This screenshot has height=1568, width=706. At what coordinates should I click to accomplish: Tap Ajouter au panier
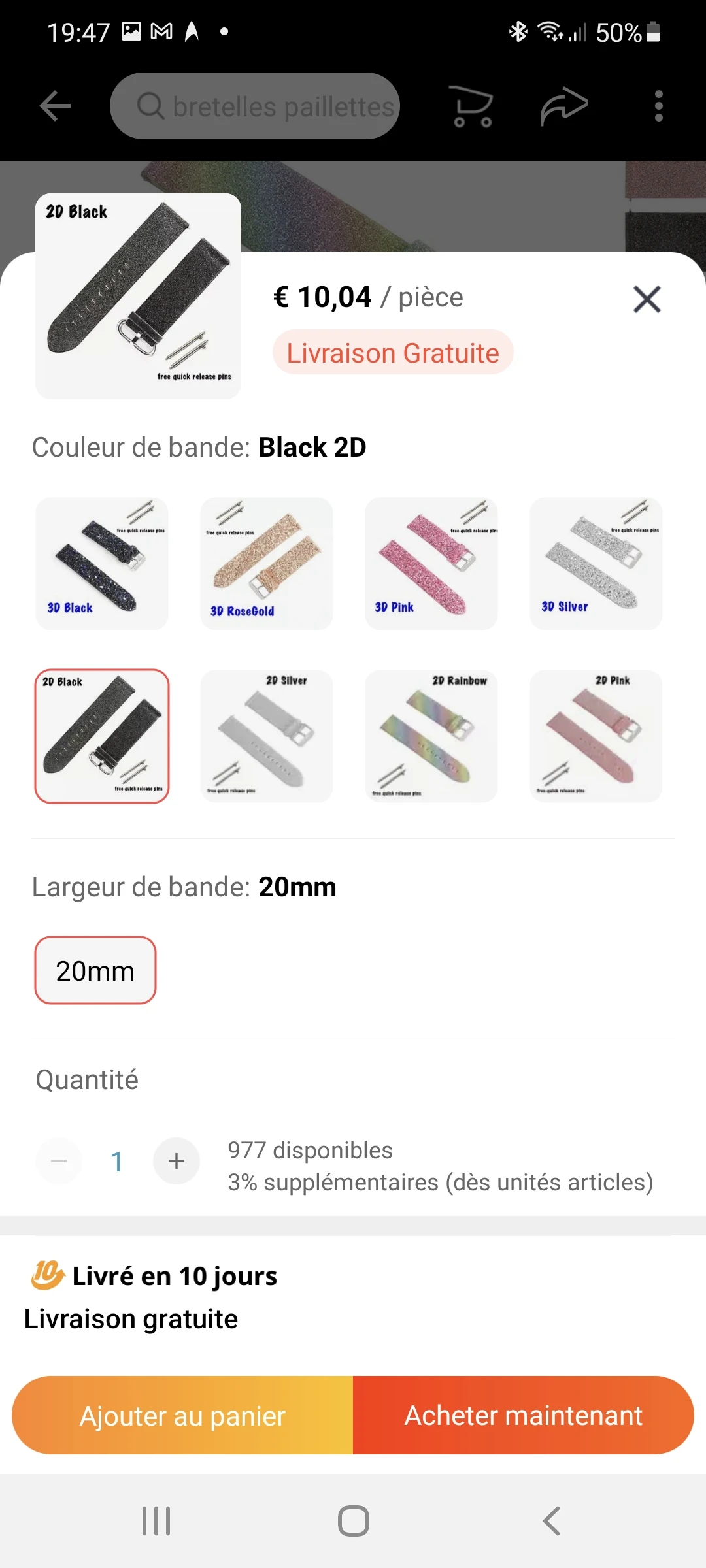(x=182, y=1415)
